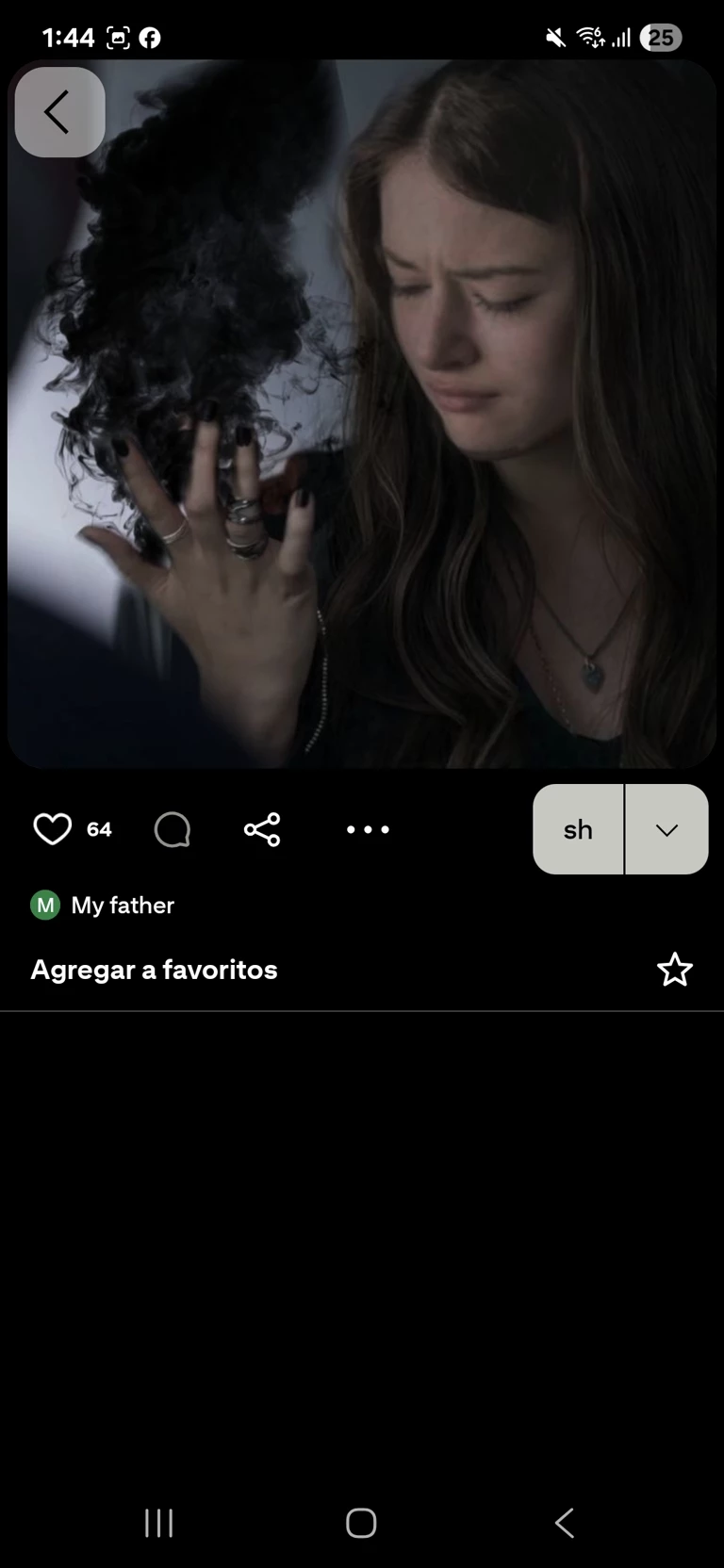The height and width of the screenshot is (1568, 724).
Task: Tap the star to add to favorites
Action: coord(675,970)
